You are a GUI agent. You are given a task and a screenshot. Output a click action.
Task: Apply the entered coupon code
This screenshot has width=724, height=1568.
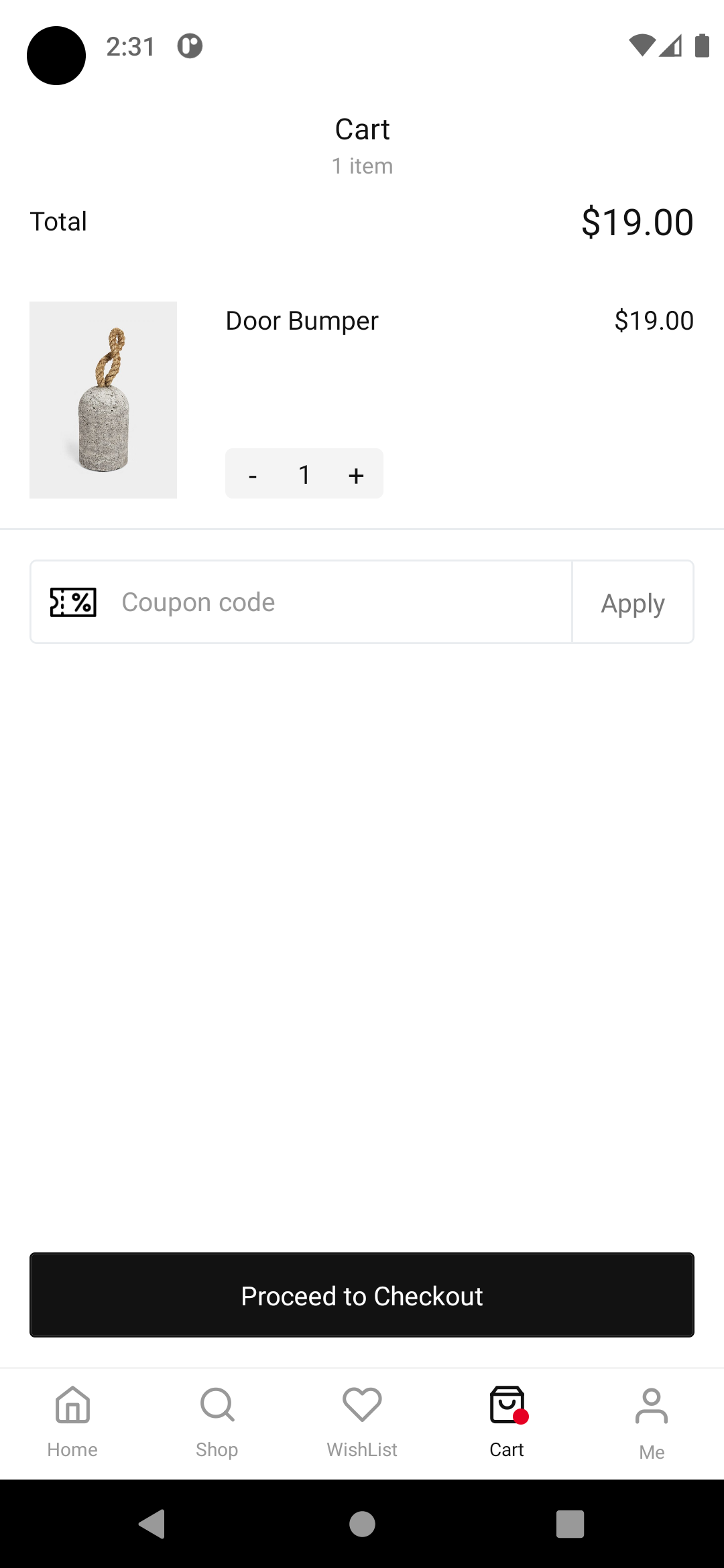[632, 602]
